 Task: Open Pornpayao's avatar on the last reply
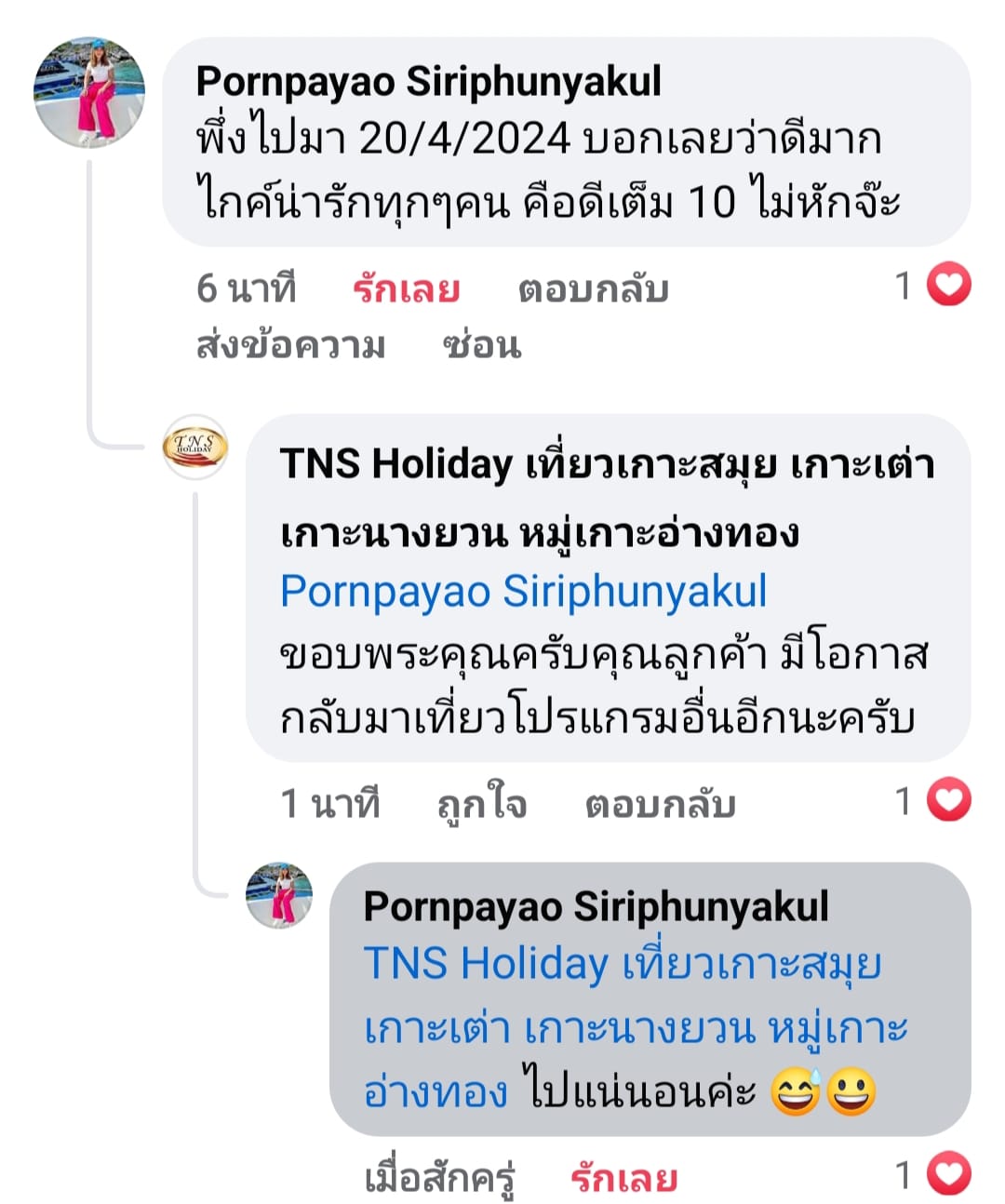(x=278, y=895)
